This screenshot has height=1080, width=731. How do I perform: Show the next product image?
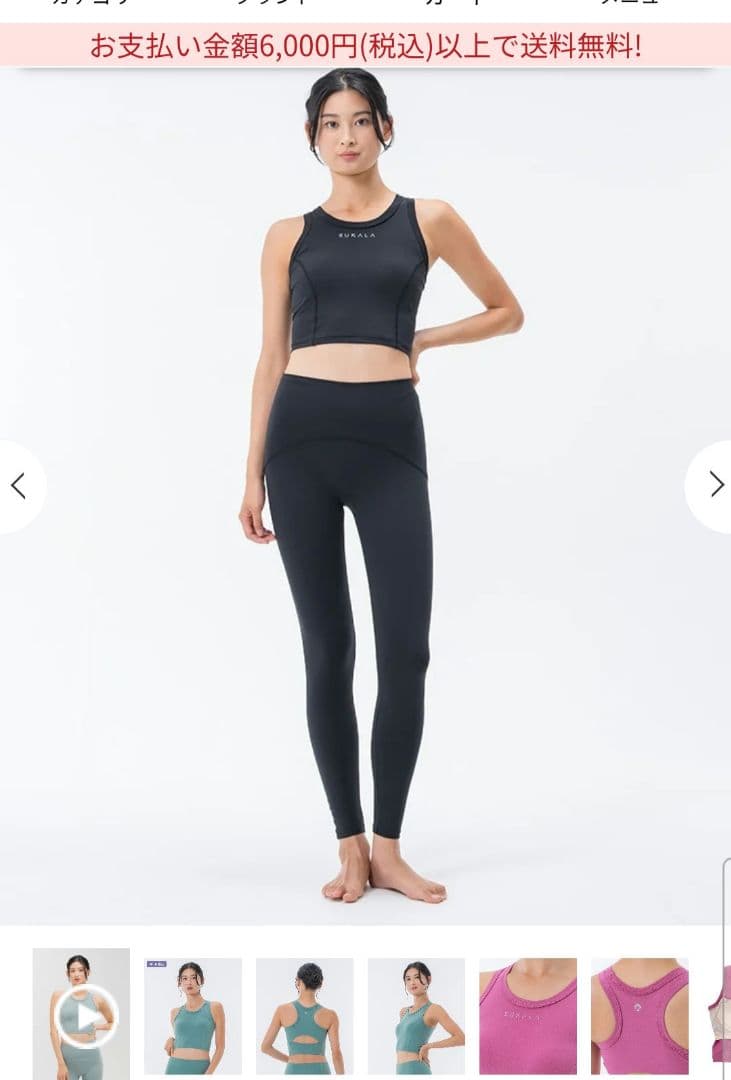(714, 486)
